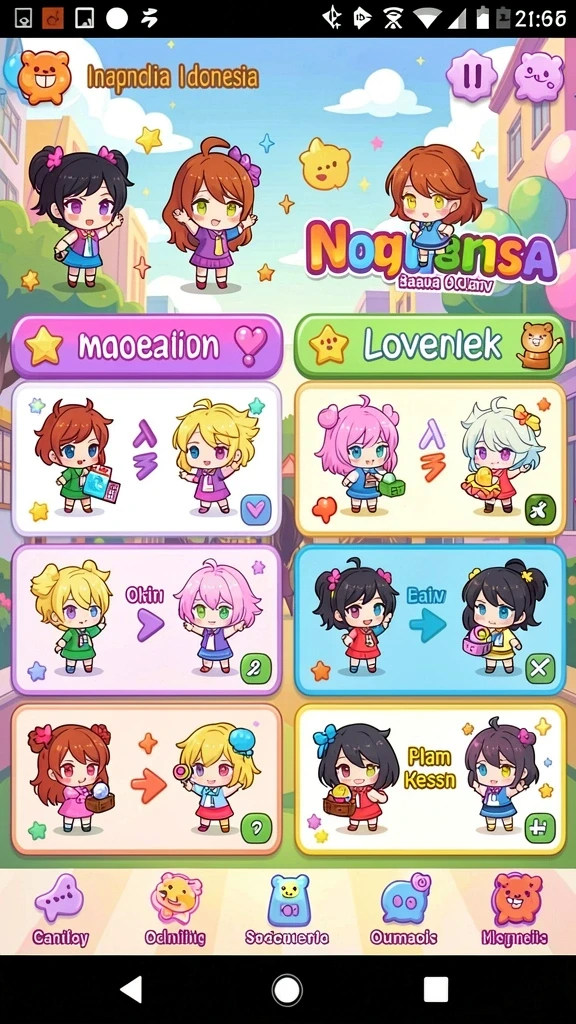The width and height of the screenshot is (576, 1024).
Task: Pause the game with the purple button
Action: pyautogui.click(x=472, y=74)
